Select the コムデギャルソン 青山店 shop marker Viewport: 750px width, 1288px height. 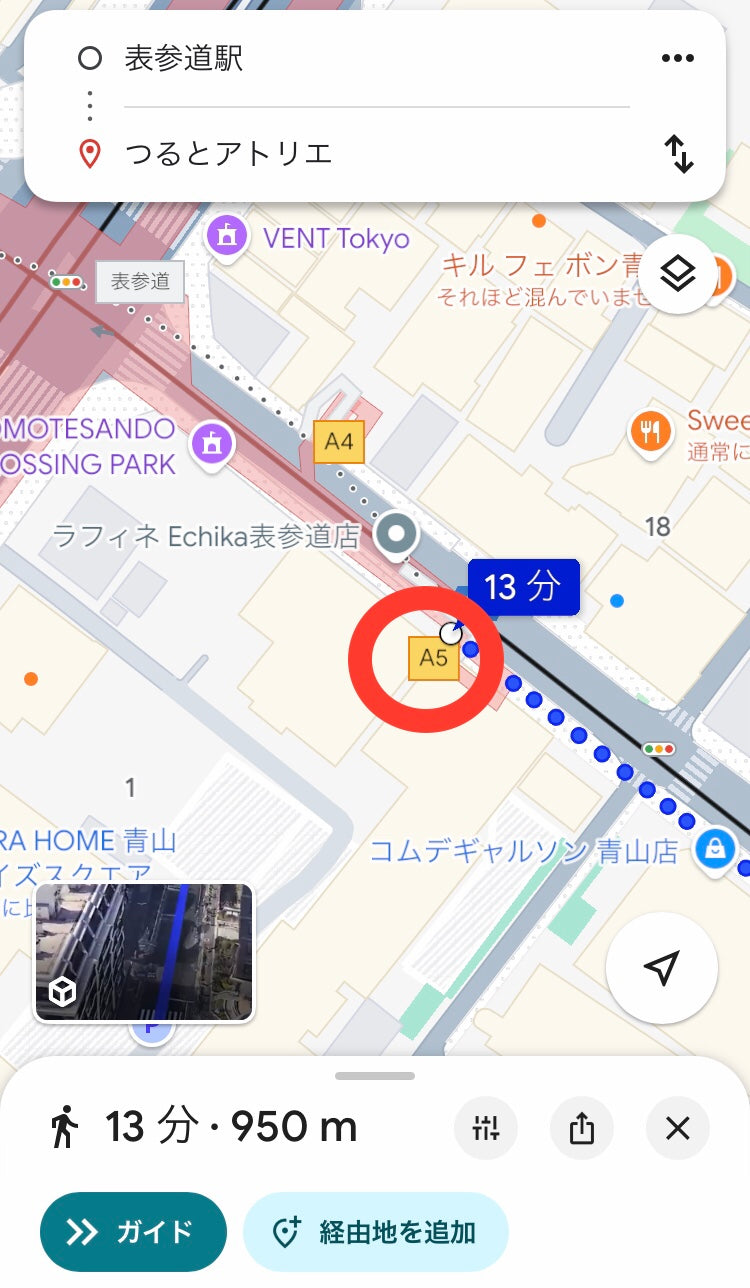pyautogui.click(x=715, y=848)
